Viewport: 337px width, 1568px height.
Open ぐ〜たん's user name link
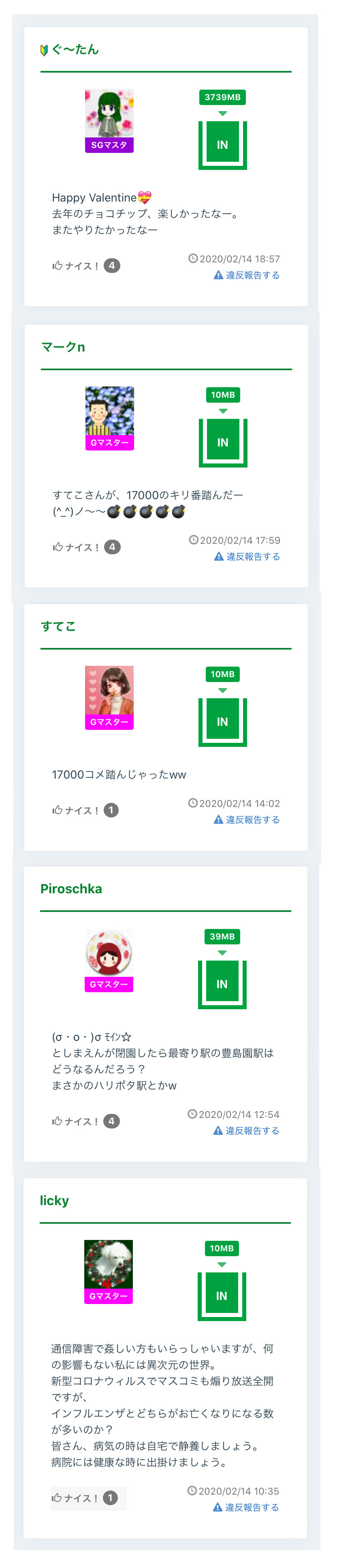75,50
